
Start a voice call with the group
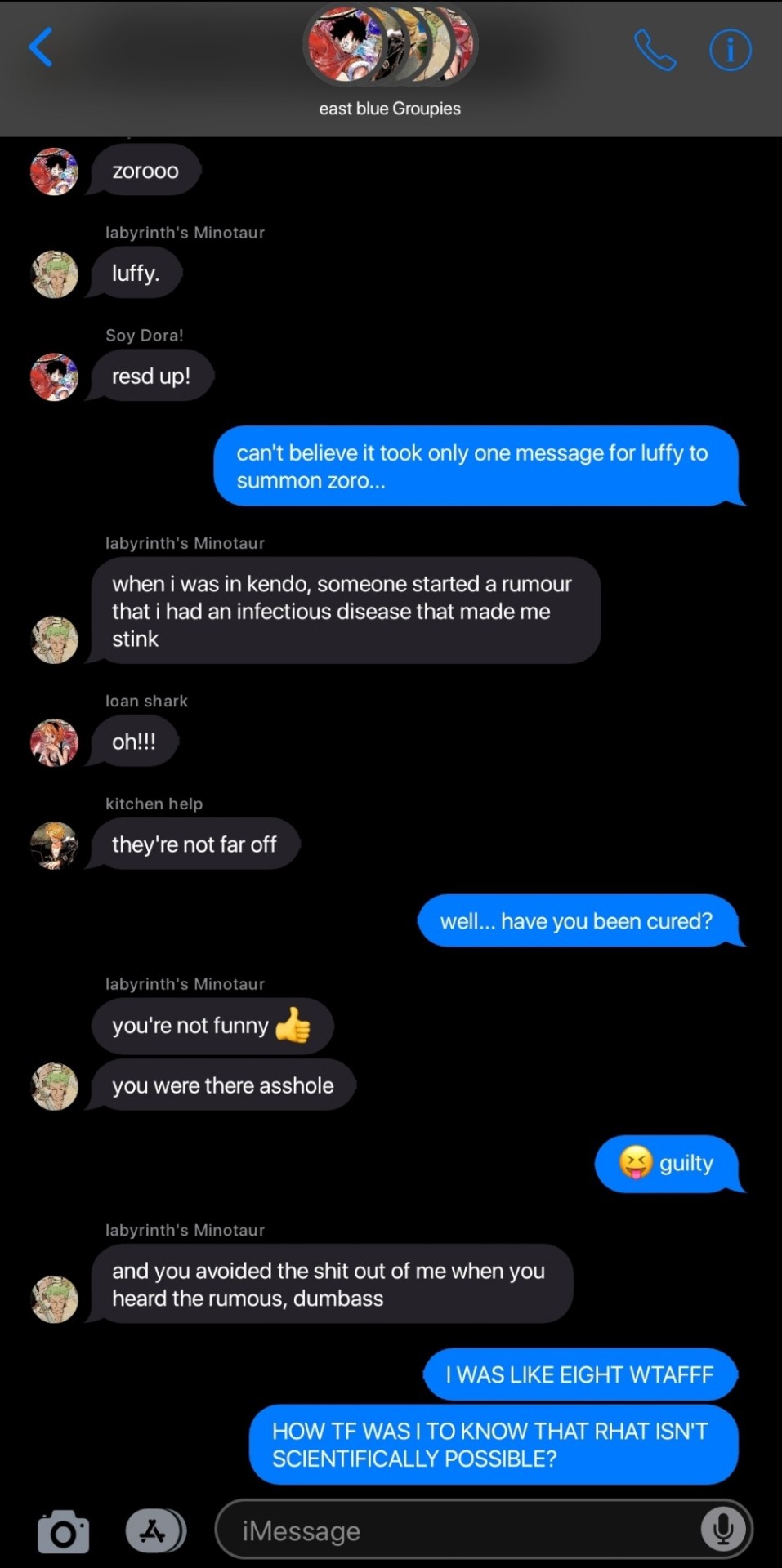point(655,51)
